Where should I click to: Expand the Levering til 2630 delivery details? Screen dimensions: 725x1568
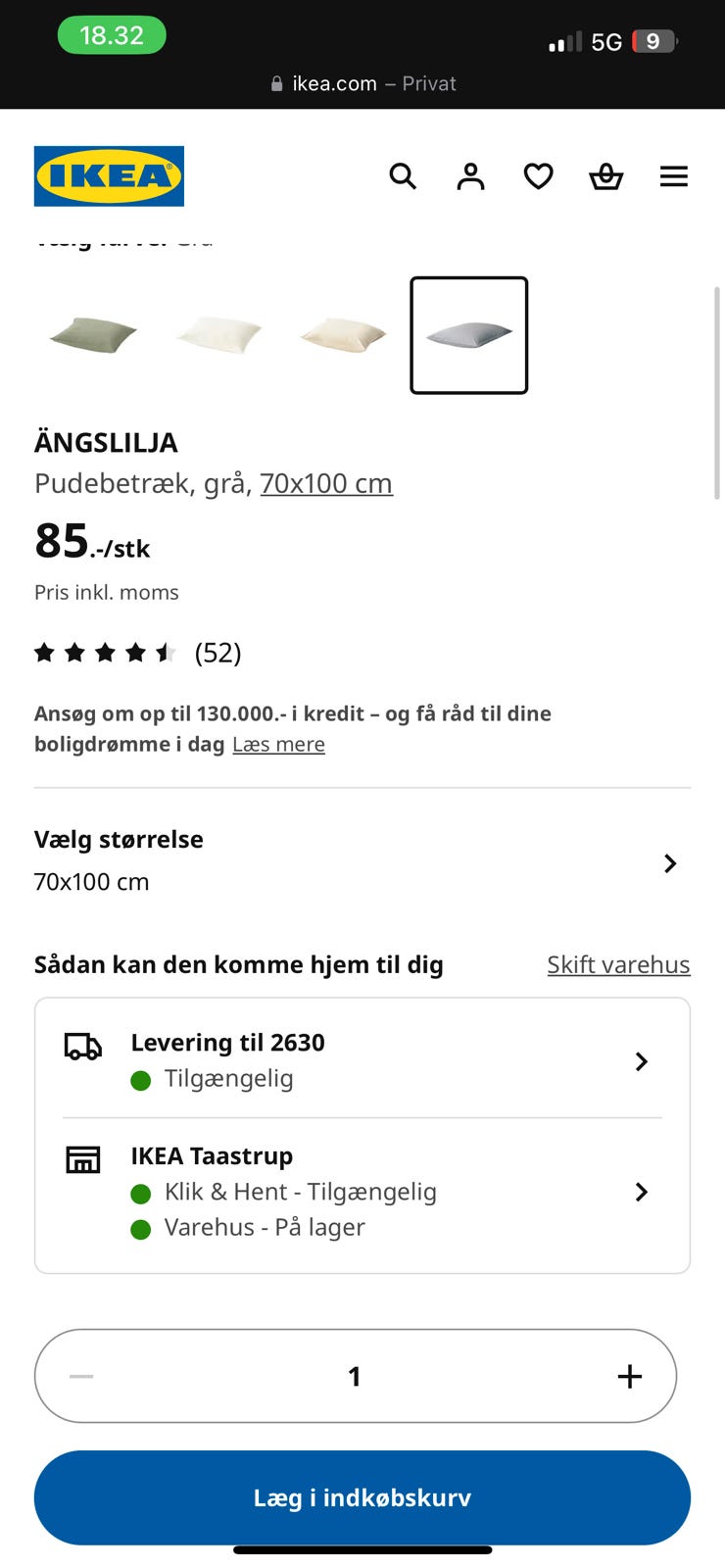(642, 1061)
